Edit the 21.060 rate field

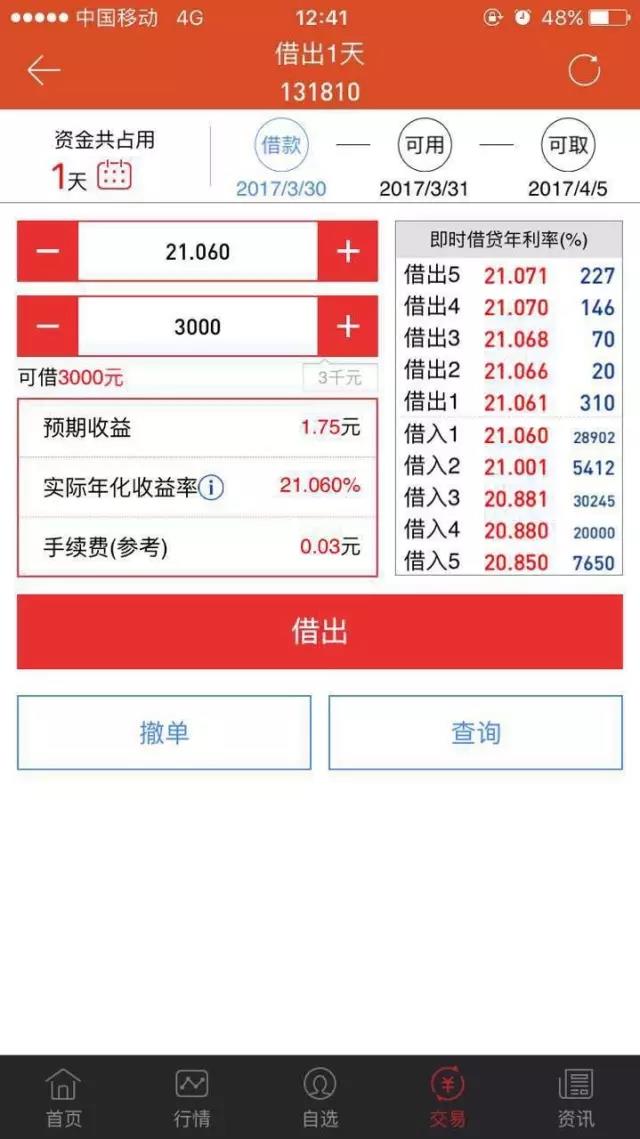pyautogui.click(x=197, y=252)
